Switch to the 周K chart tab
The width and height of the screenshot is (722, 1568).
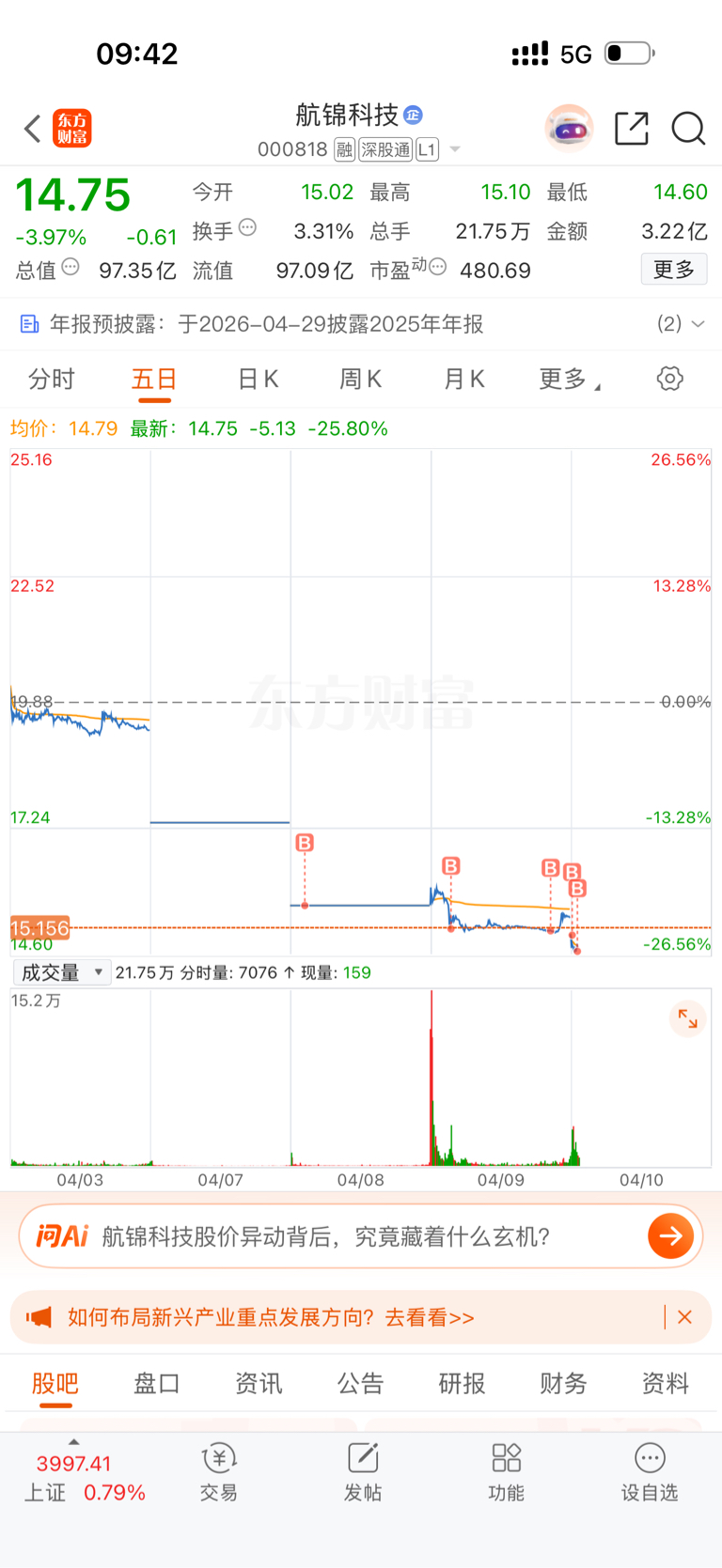point(360,380)
